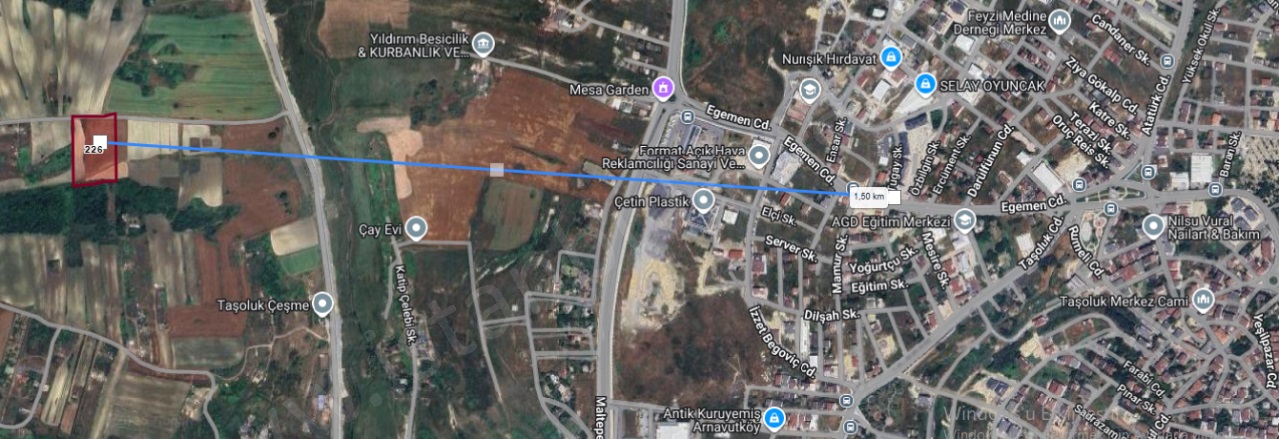
Task: Select the Nilsu Vural Nailart pin
Action: (1153, 226)
